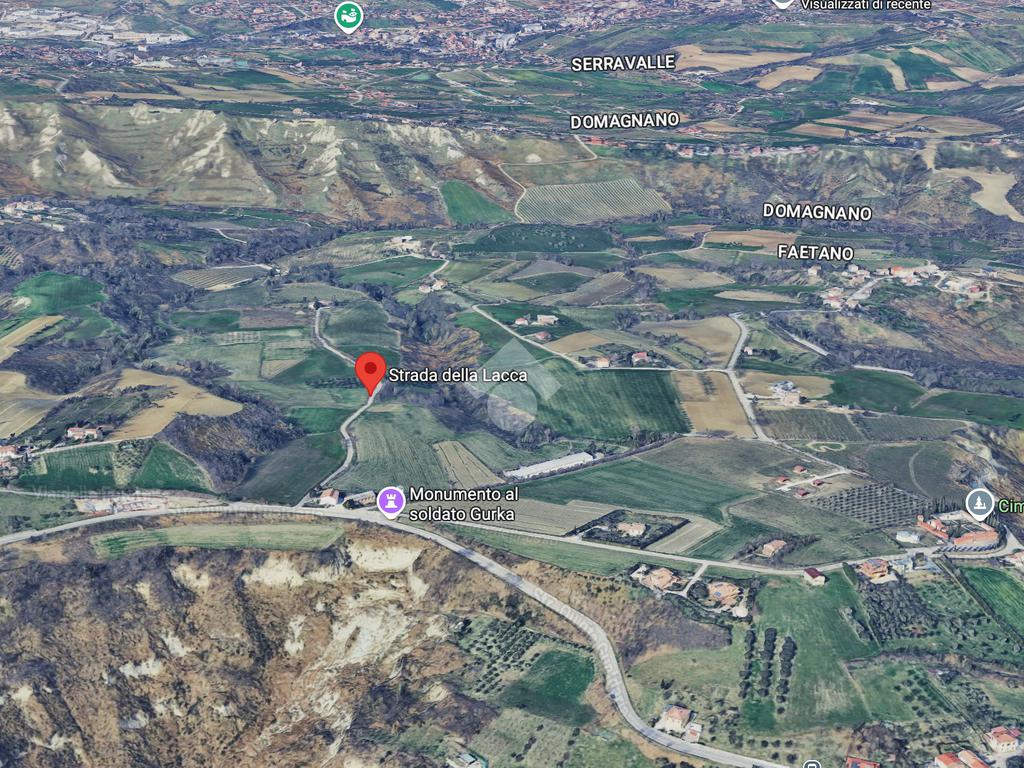Tap the red pin at Strada della Lacca
This screenshot has width=1024, height=768.
(371, 370)
